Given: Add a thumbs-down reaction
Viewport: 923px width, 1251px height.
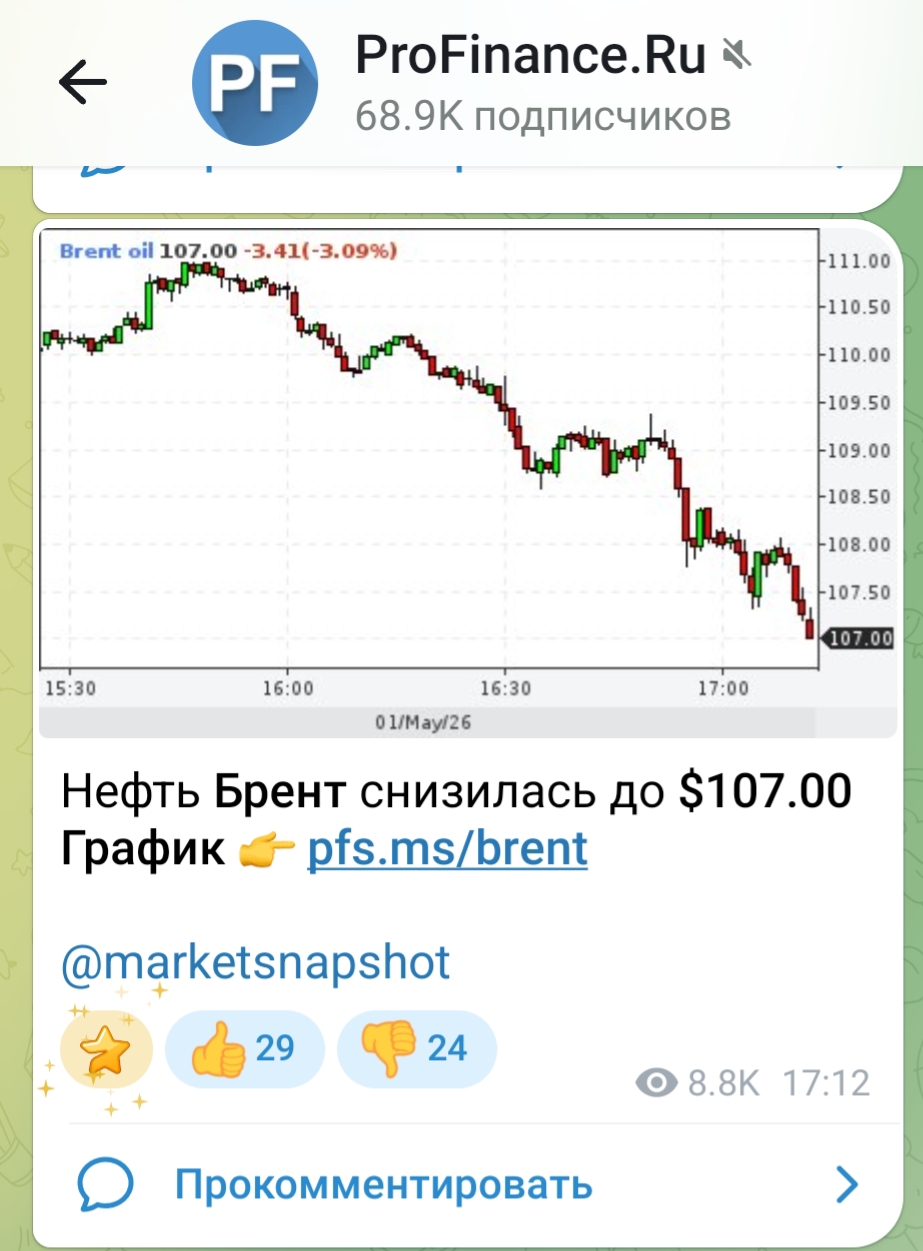Looking at the screenshot, I should (417, 1049).
